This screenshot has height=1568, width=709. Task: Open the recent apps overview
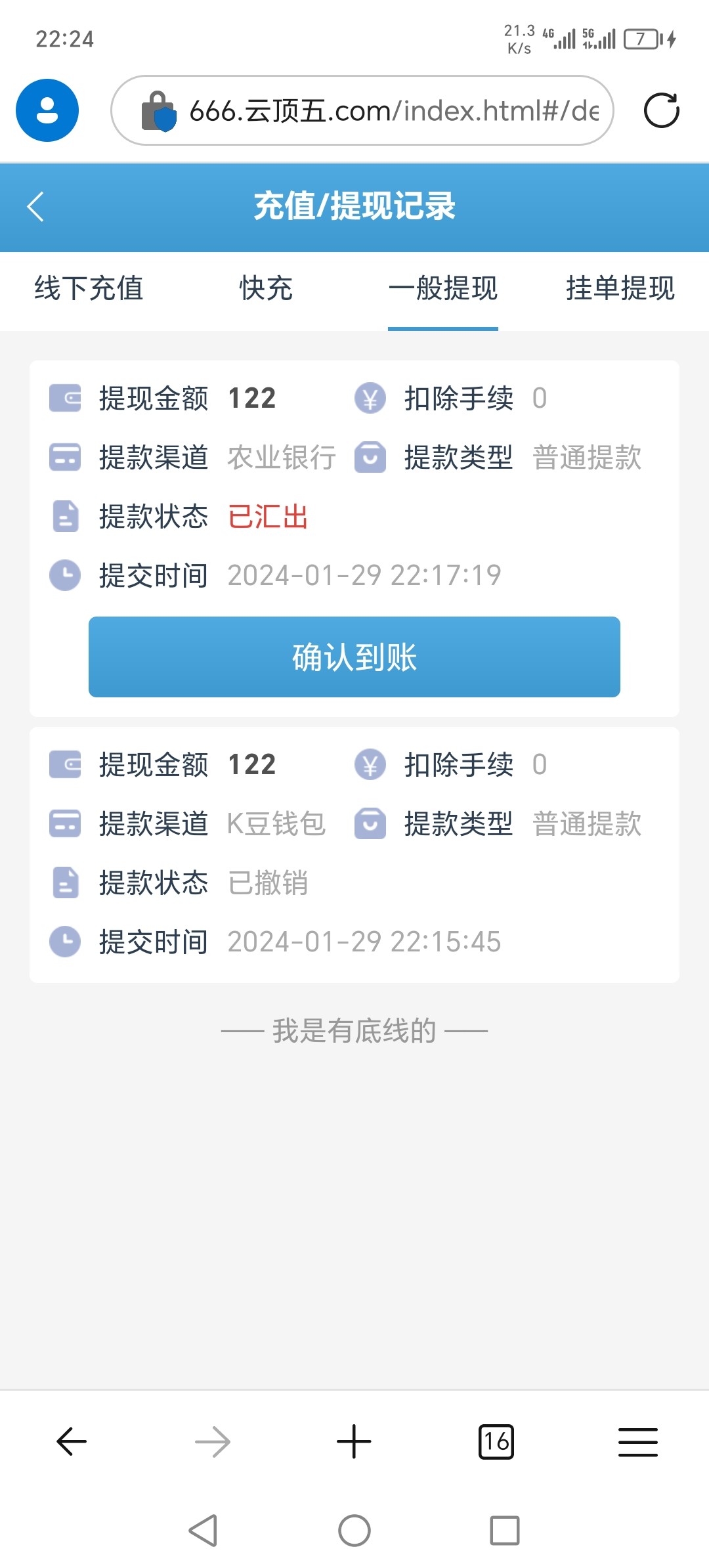click(x=505, y=1531)
